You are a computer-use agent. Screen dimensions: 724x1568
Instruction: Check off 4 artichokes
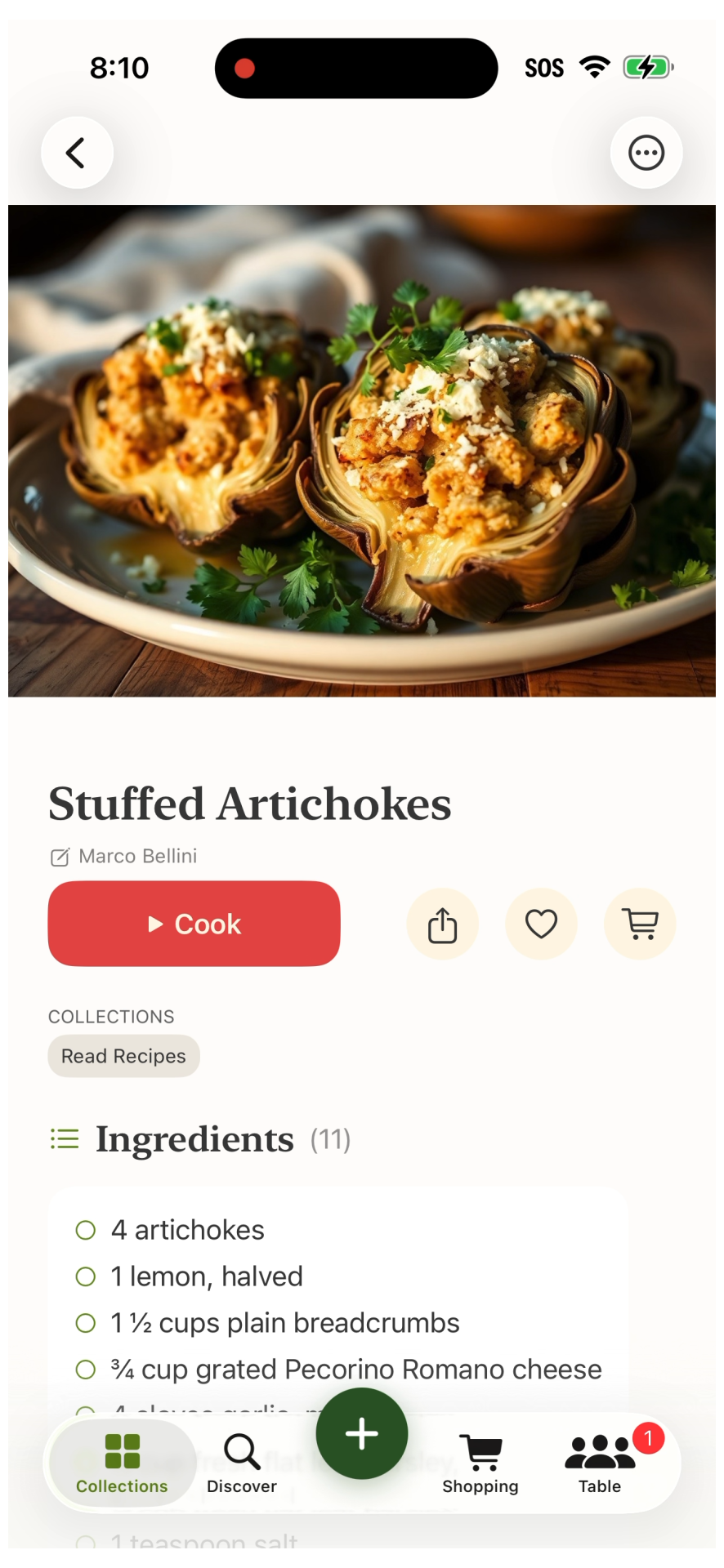pos(86,1230)
